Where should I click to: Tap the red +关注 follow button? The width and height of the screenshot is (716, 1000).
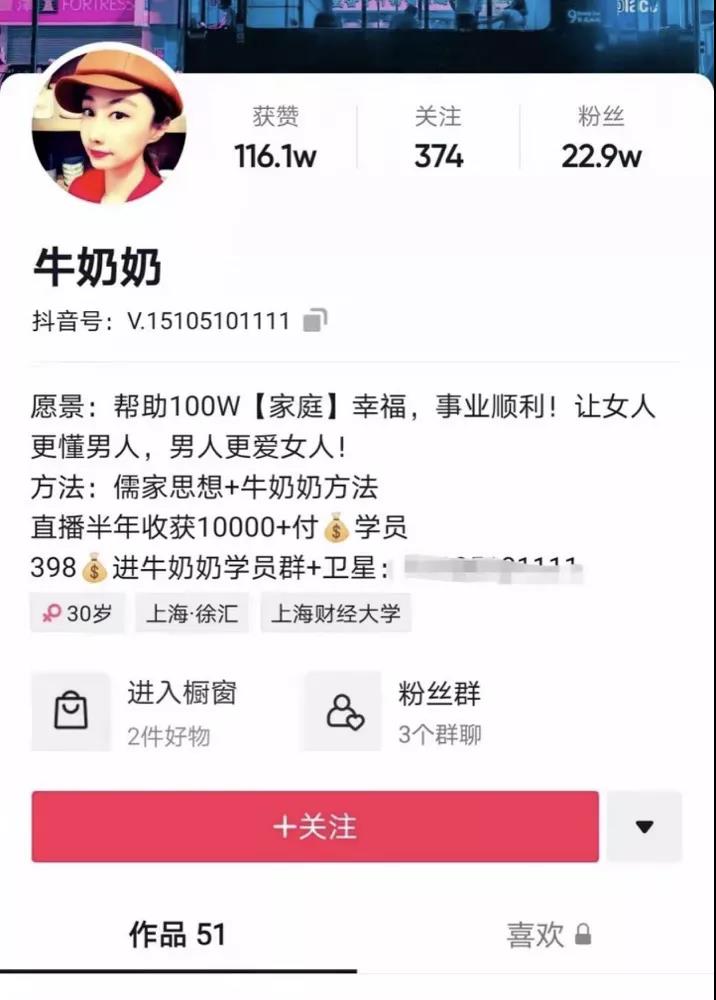[315, 826]
